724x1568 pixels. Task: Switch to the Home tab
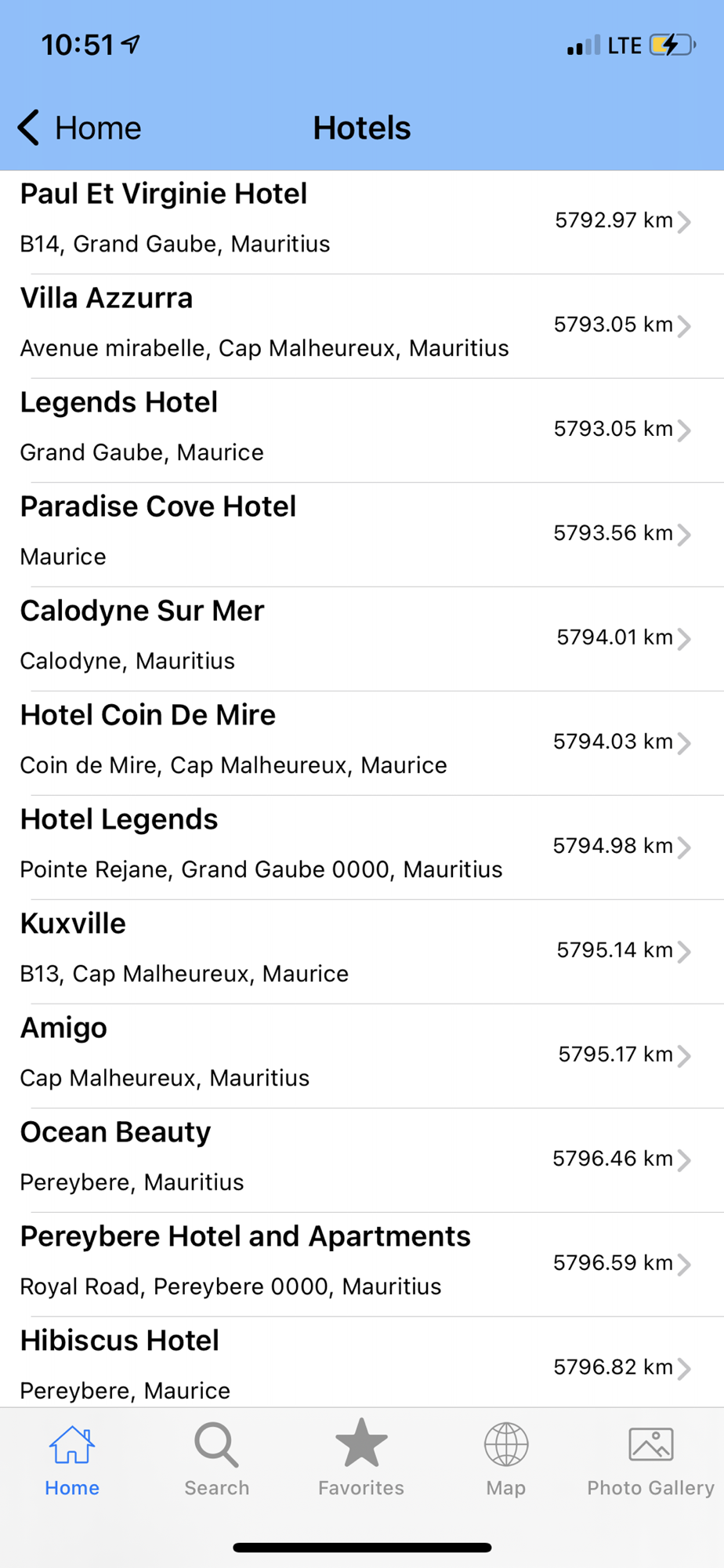[72, 1460]
